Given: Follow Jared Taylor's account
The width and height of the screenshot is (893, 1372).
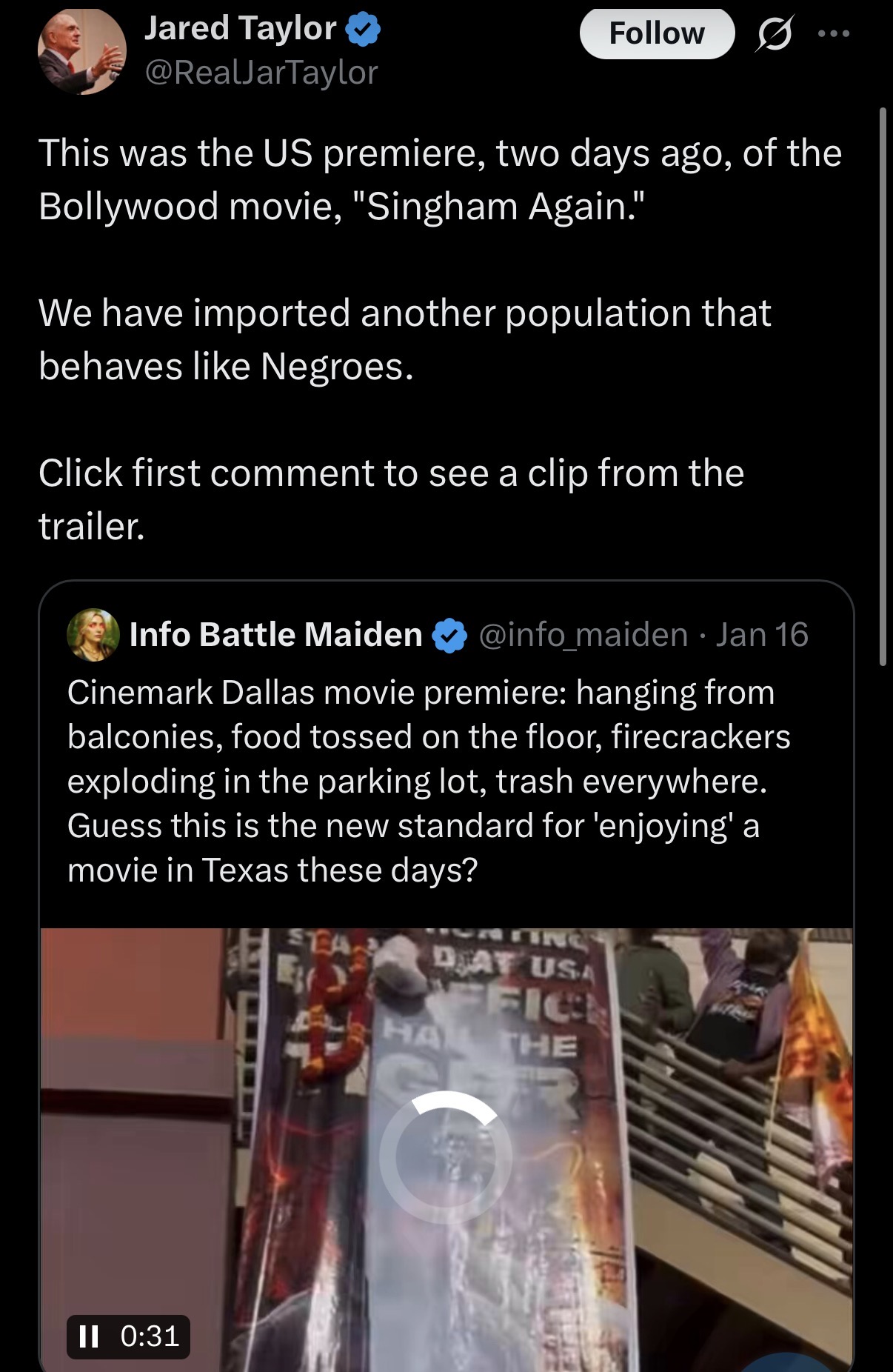Looking at the screenshot, I should (657, 33).
